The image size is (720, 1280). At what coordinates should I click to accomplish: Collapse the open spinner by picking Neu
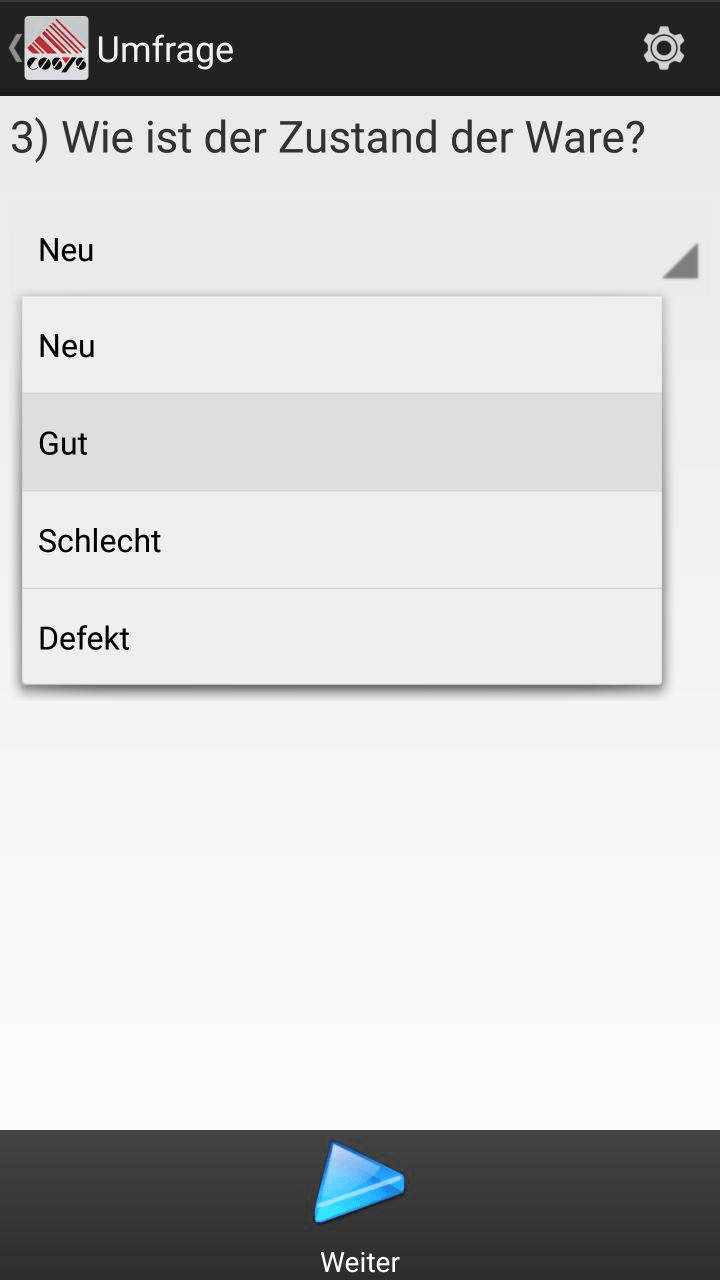click(340, 346)
